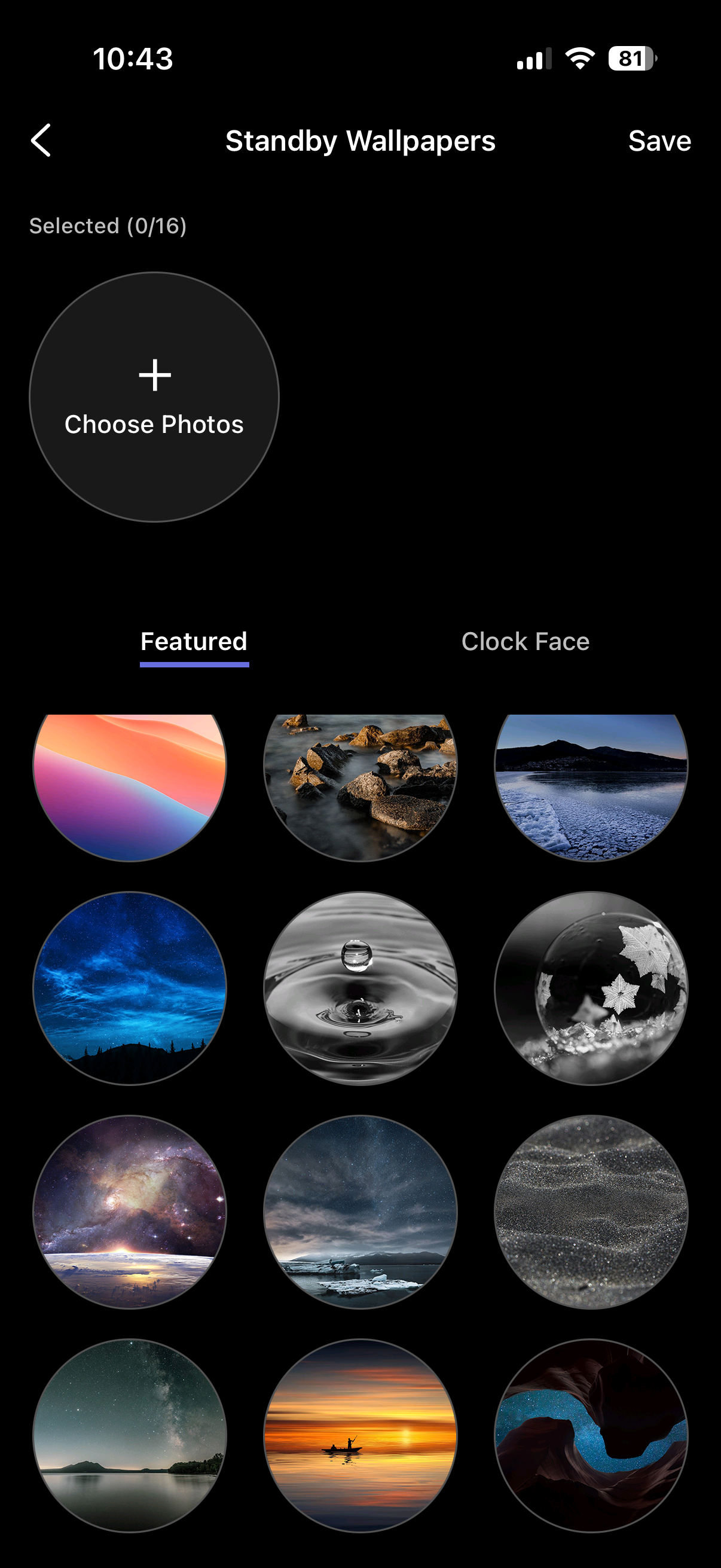Choose the canyon with starry sky wallpaper

pyautogui.click(x=591, y=1435)
